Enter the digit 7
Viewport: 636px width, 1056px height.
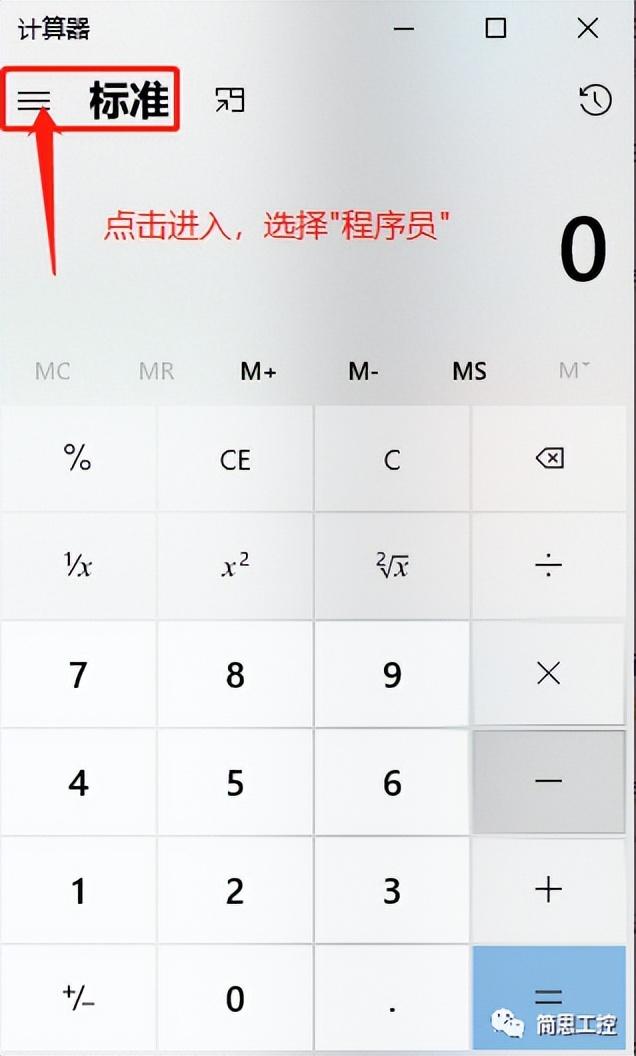point(78,674)
